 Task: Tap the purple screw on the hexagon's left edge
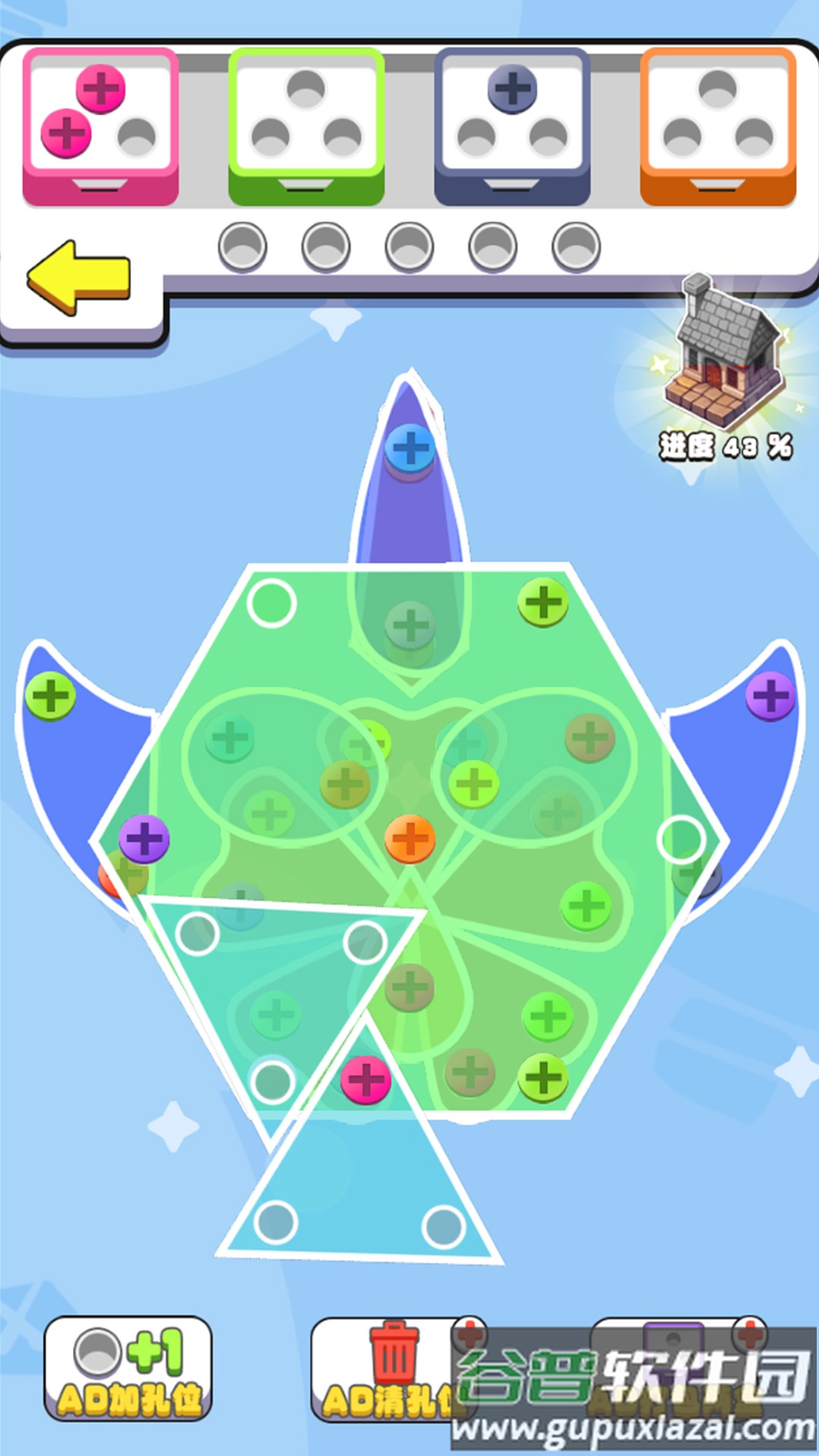[x=144, y=839]
